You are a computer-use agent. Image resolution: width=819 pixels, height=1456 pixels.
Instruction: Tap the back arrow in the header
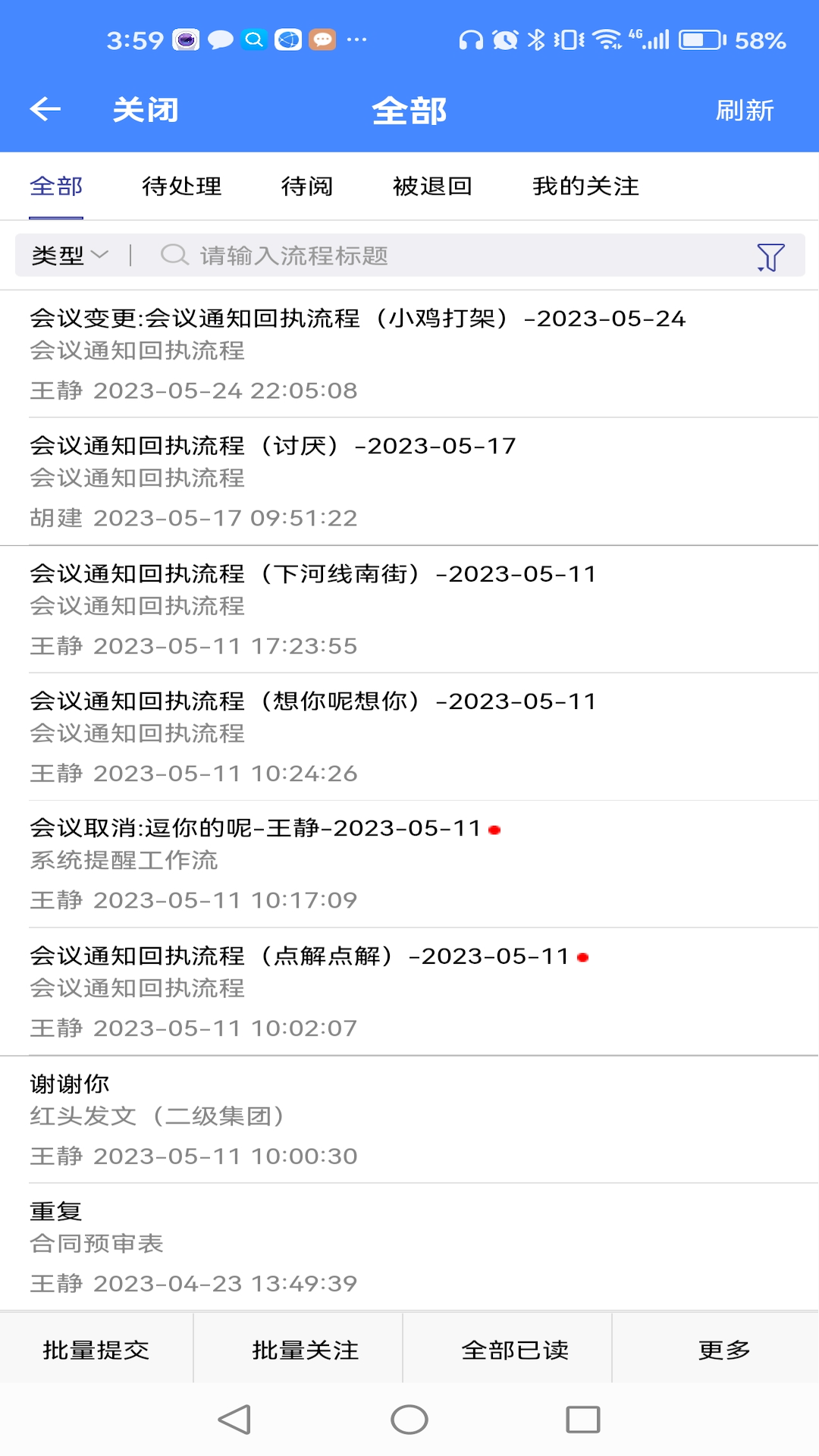tap(45, 108)
